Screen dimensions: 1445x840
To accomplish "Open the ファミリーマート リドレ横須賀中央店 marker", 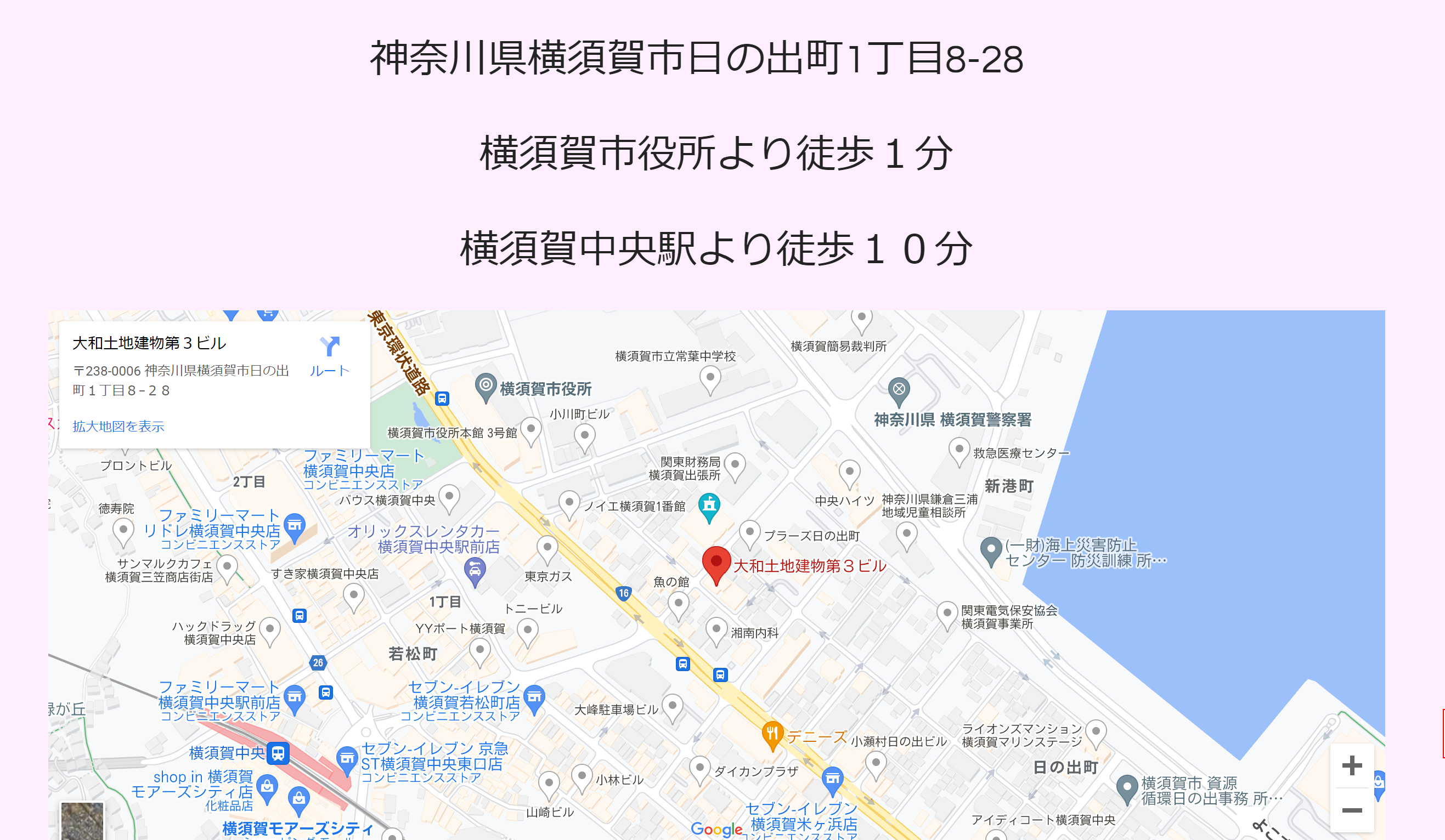I will (x=295, y=525).
